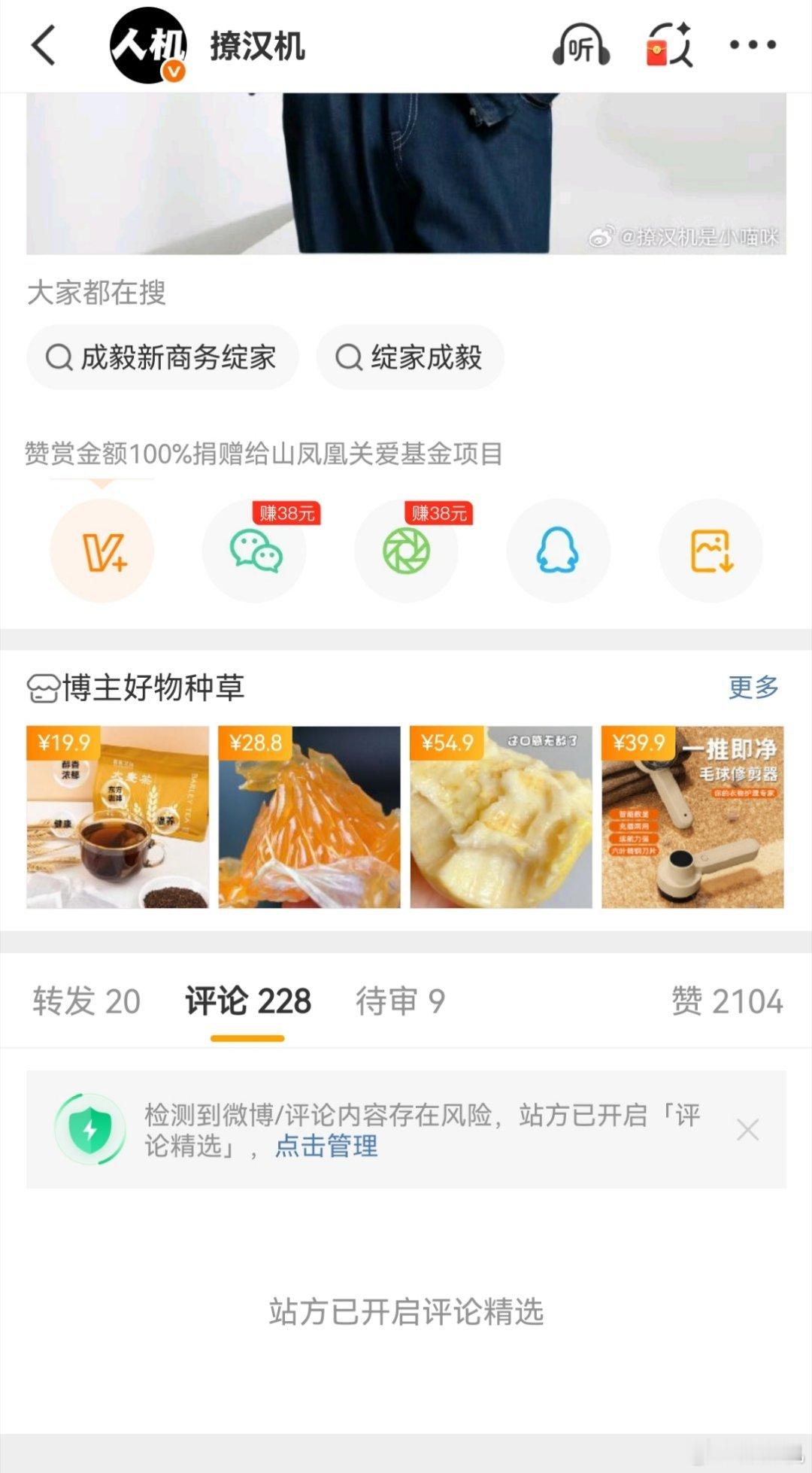
Task: Switch to the 待审 9 tab
Action: 399,1001
